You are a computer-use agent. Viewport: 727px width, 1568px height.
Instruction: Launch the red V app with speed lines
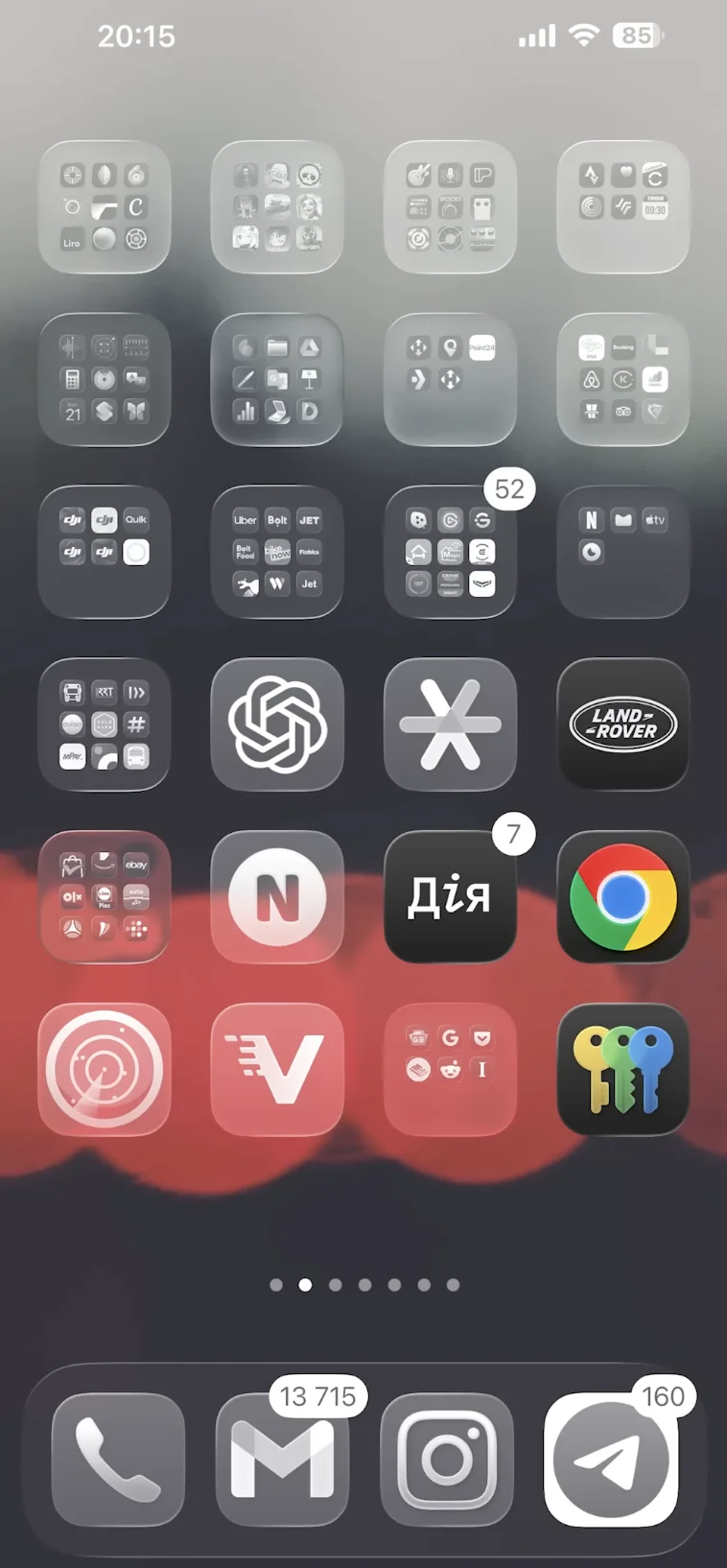pyautogui.click(x=277, y=1070)
